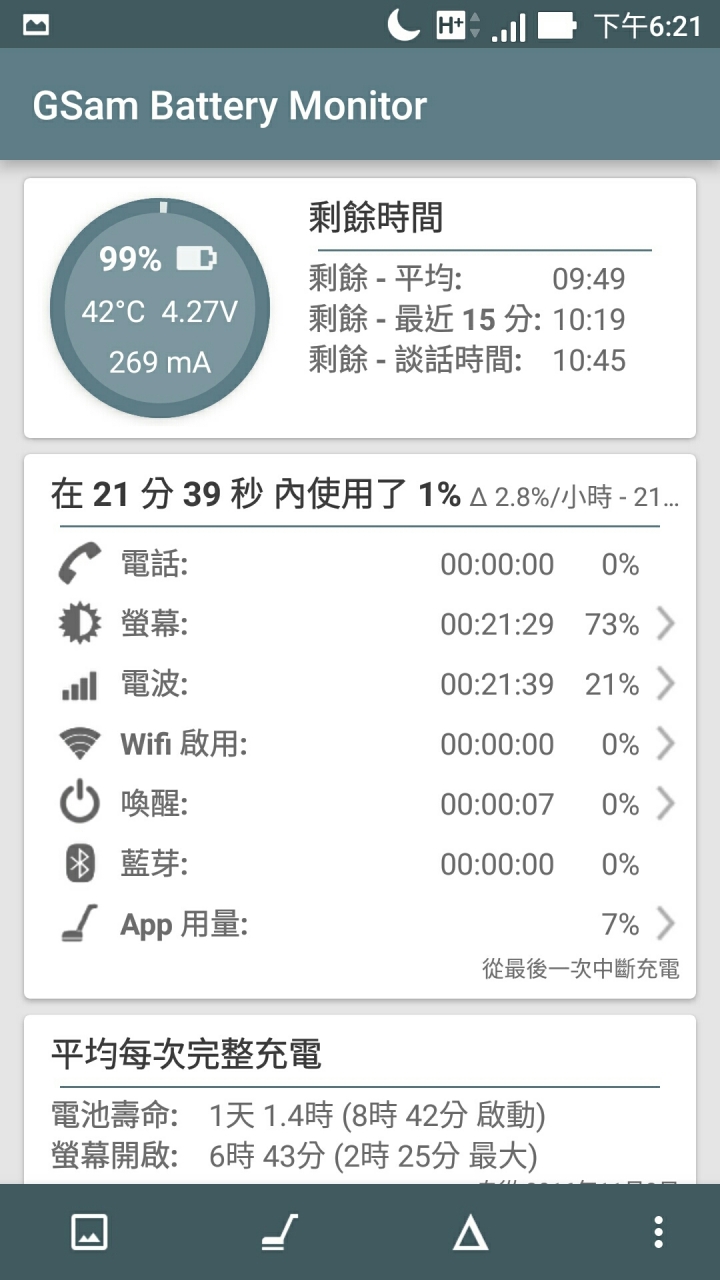This screenshot has height=1280, width=720.
Task: Tap the delta triangle icon in bottom bar
Action: [x=469, y=1234]
